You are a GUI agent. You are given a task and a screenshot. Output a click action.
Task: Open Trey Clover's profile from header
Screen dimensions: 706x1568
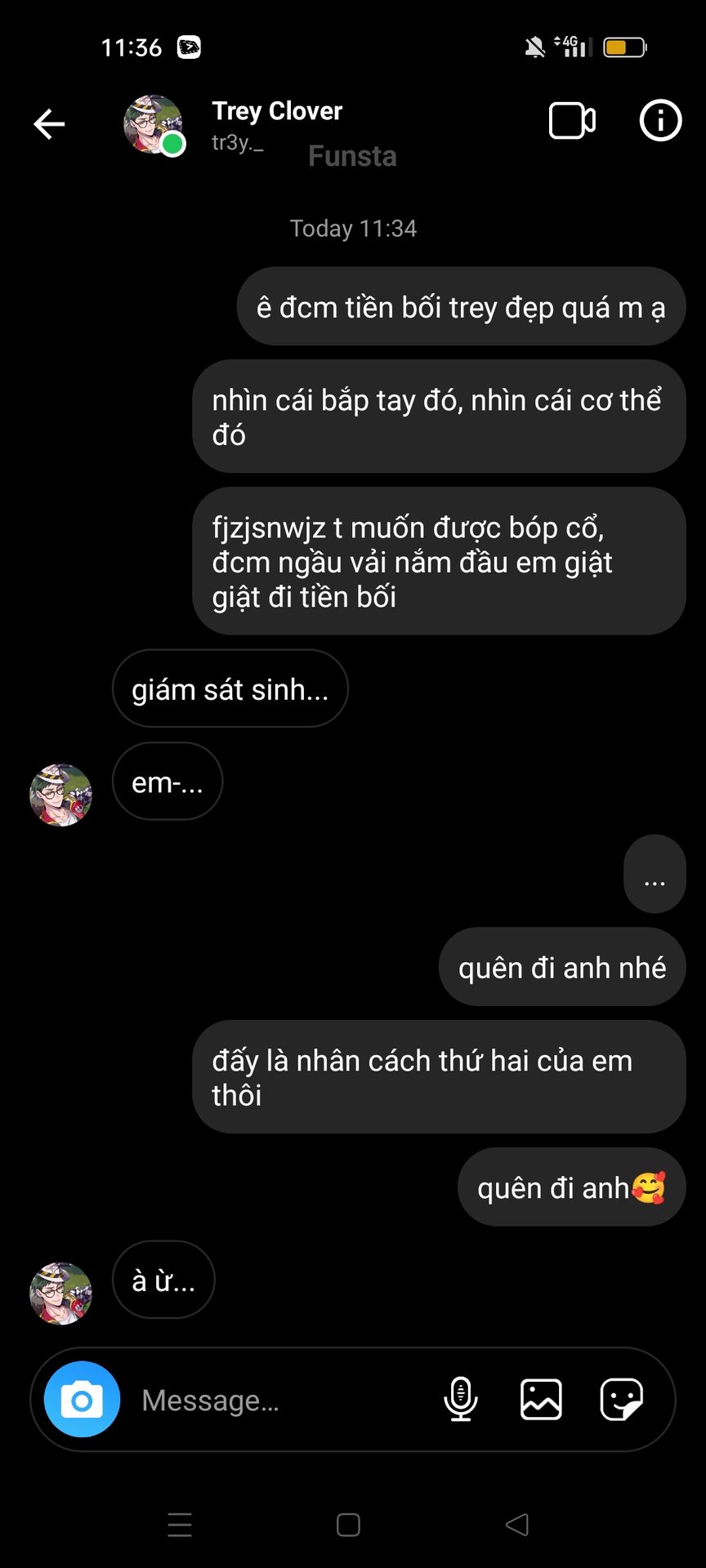(276, 112)
